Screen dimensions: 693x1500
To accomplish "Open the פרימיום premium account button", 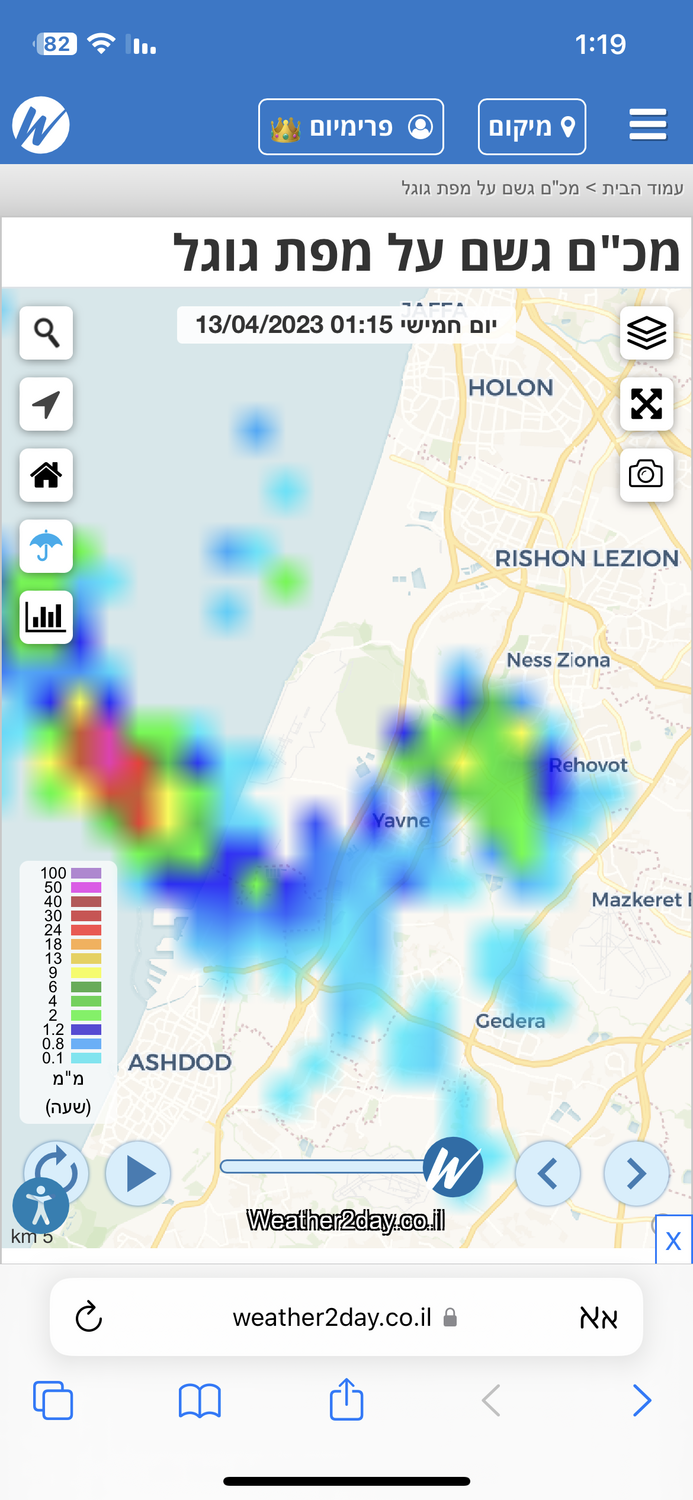I will click(x=350, y=127).
